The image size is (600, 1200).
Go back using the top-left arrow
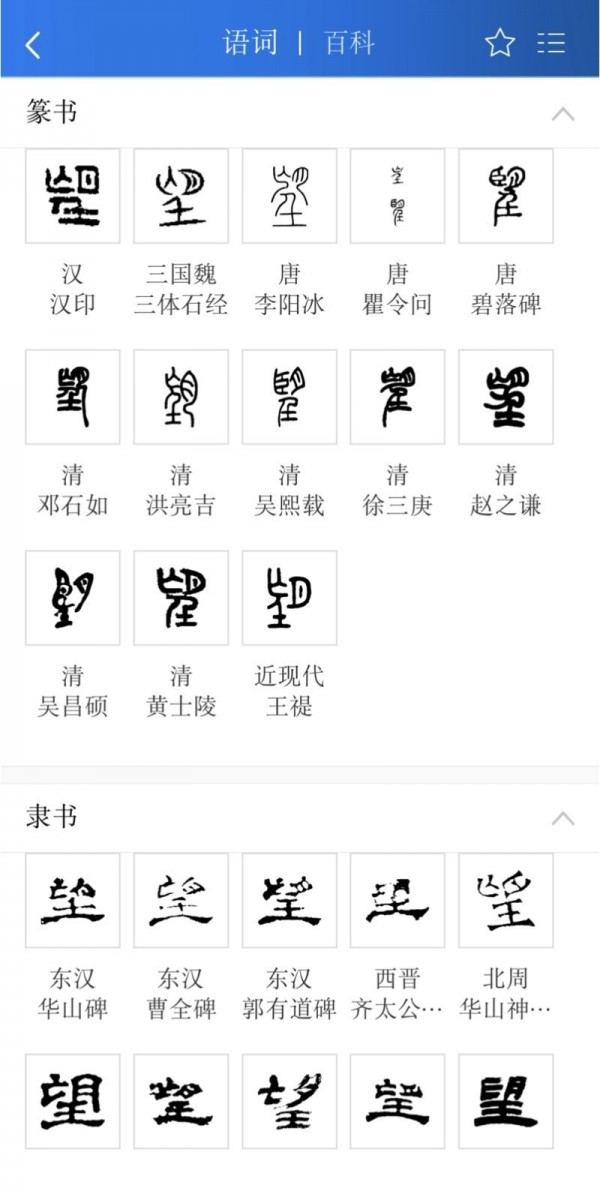(x=34, y=44)
